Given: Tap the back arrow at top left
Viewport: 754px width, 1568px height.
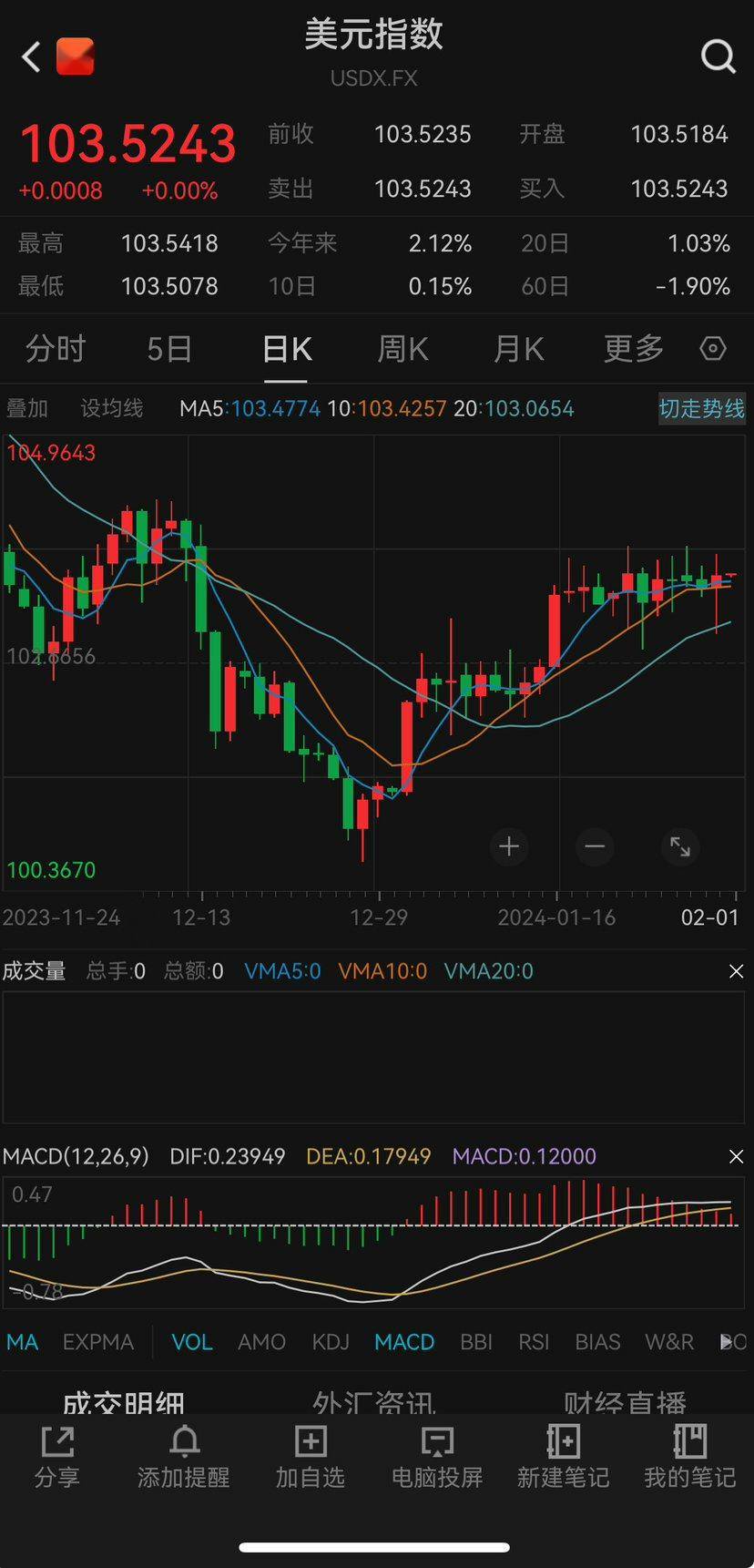Looking at the screenshot, I should tap(30, 56).
